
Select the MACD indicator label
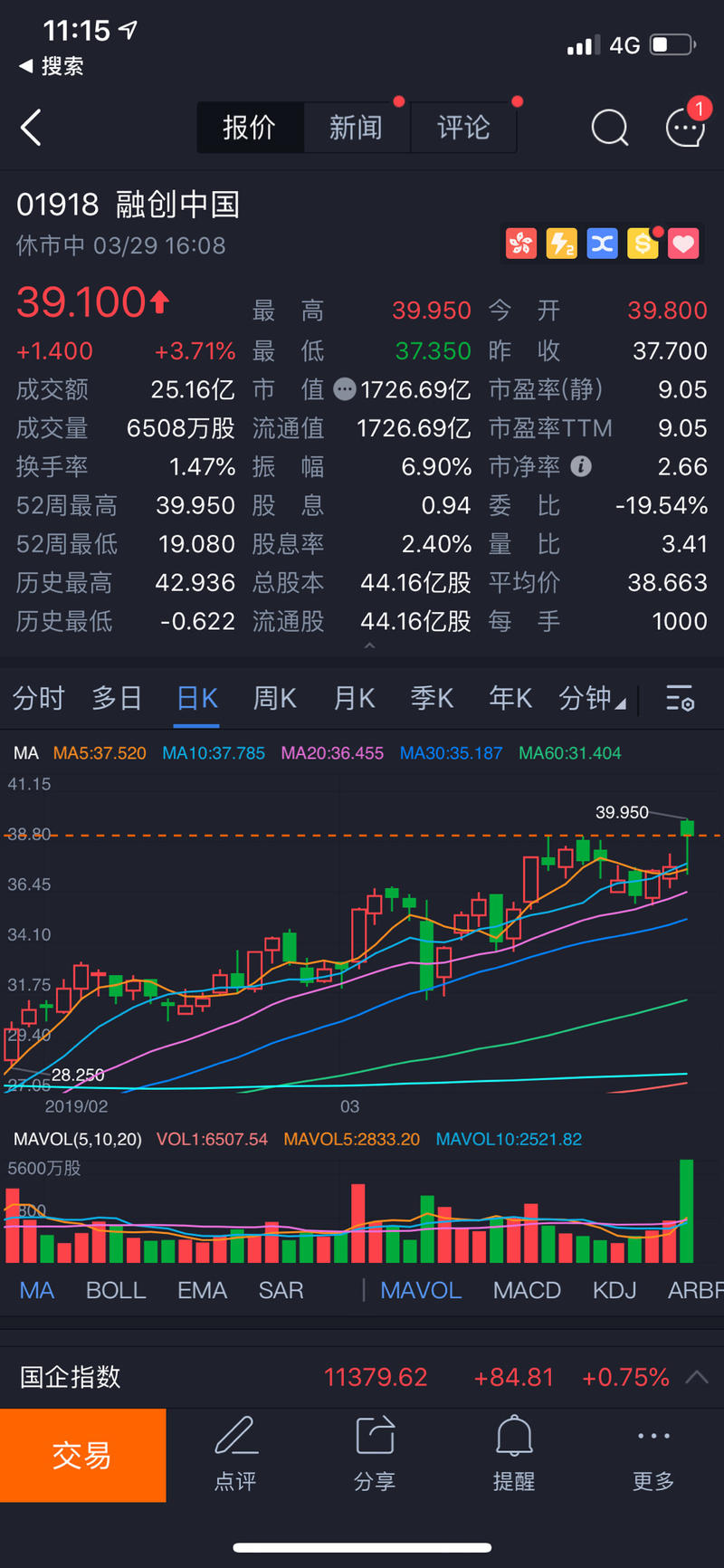tap(527, 1290)
